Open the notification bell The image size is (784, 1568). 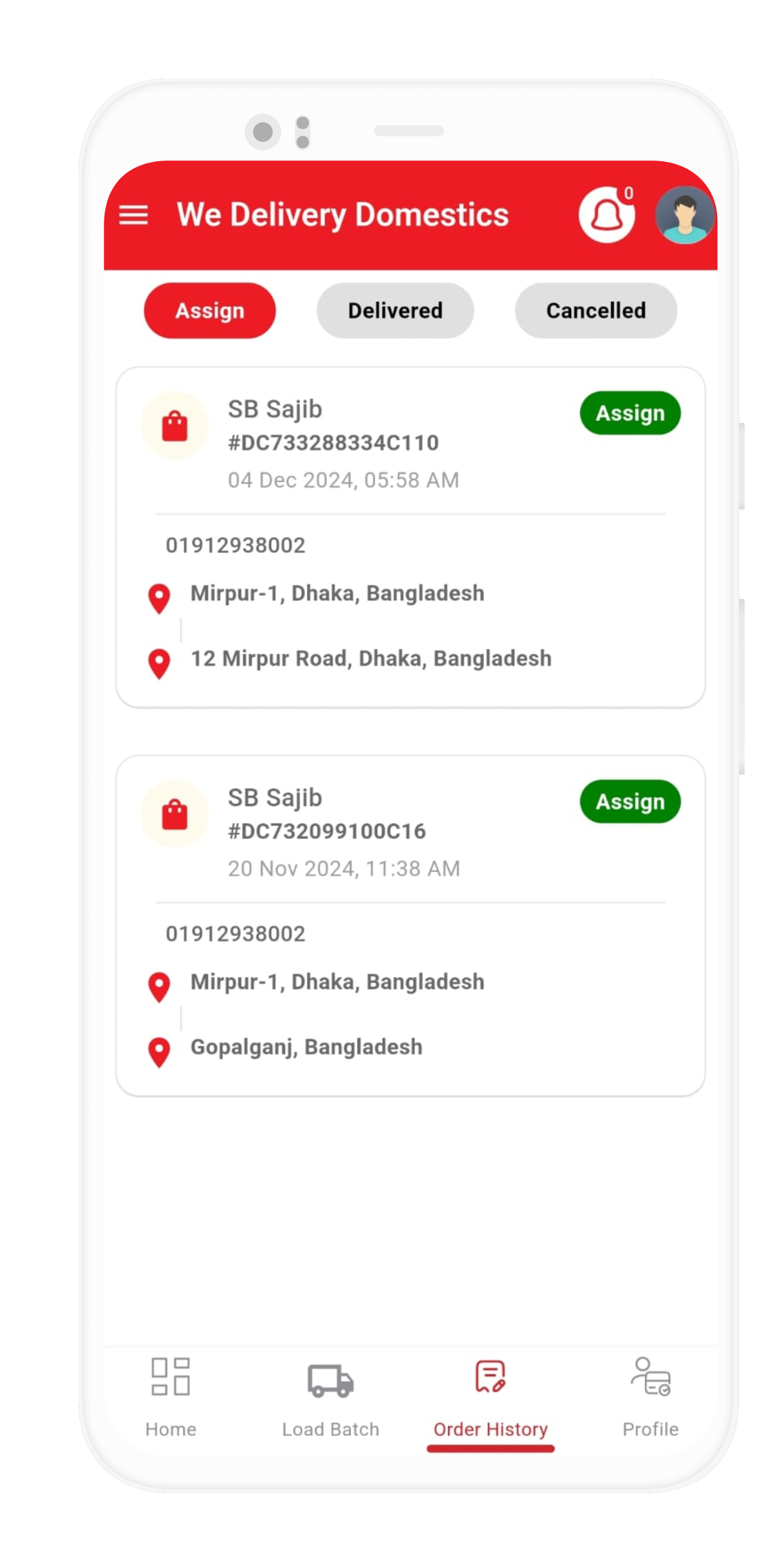point(608,216)
